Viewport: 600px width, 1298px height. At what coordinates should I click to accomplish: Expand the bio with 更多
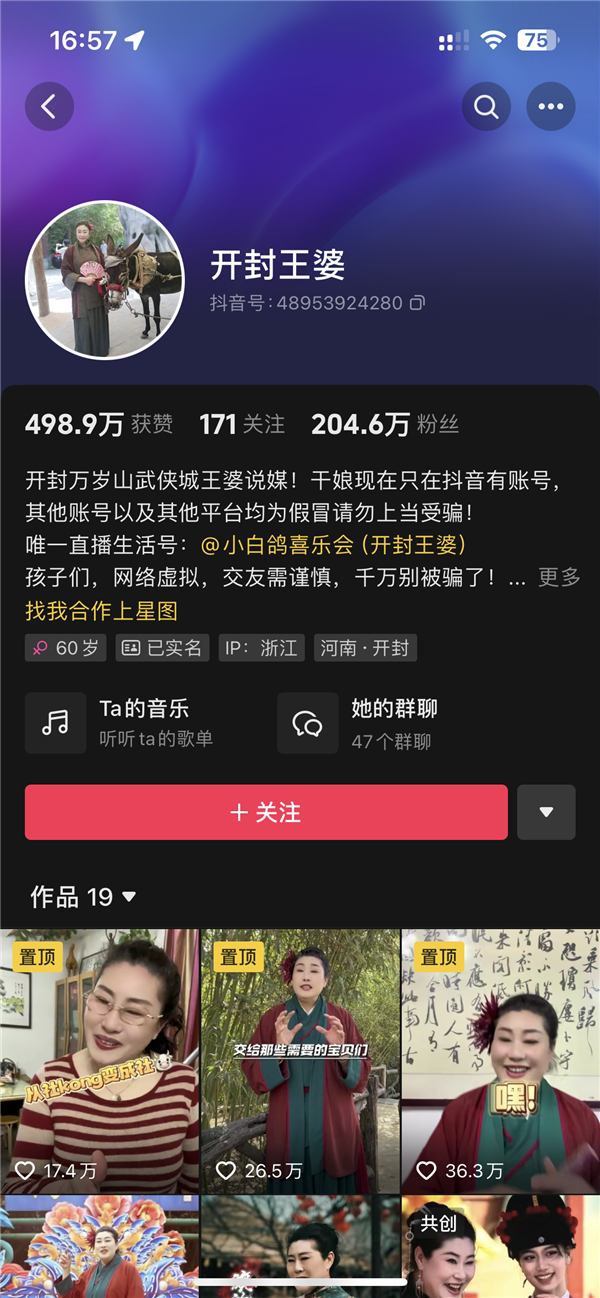click(x=558, y=577)
